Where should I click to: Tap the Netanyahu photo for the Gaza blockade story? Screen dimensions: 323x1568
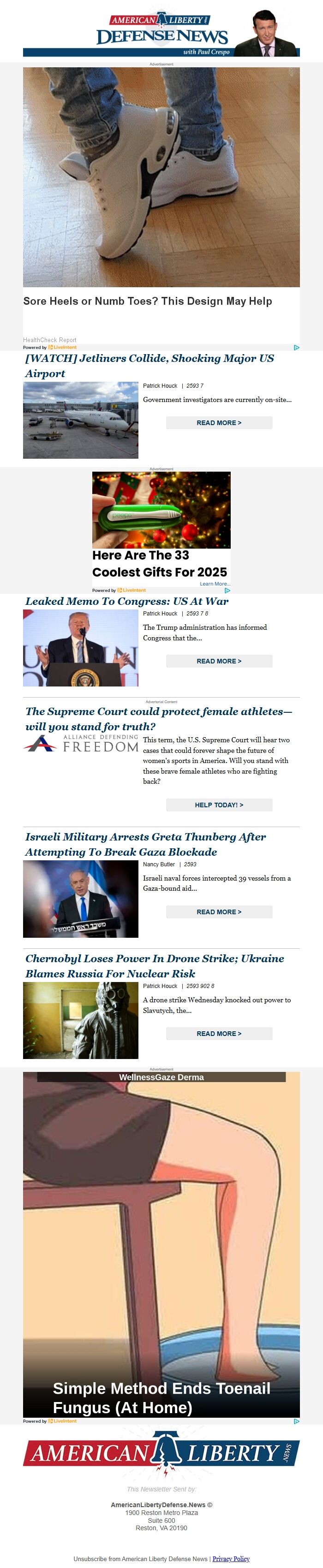point(80,899)
